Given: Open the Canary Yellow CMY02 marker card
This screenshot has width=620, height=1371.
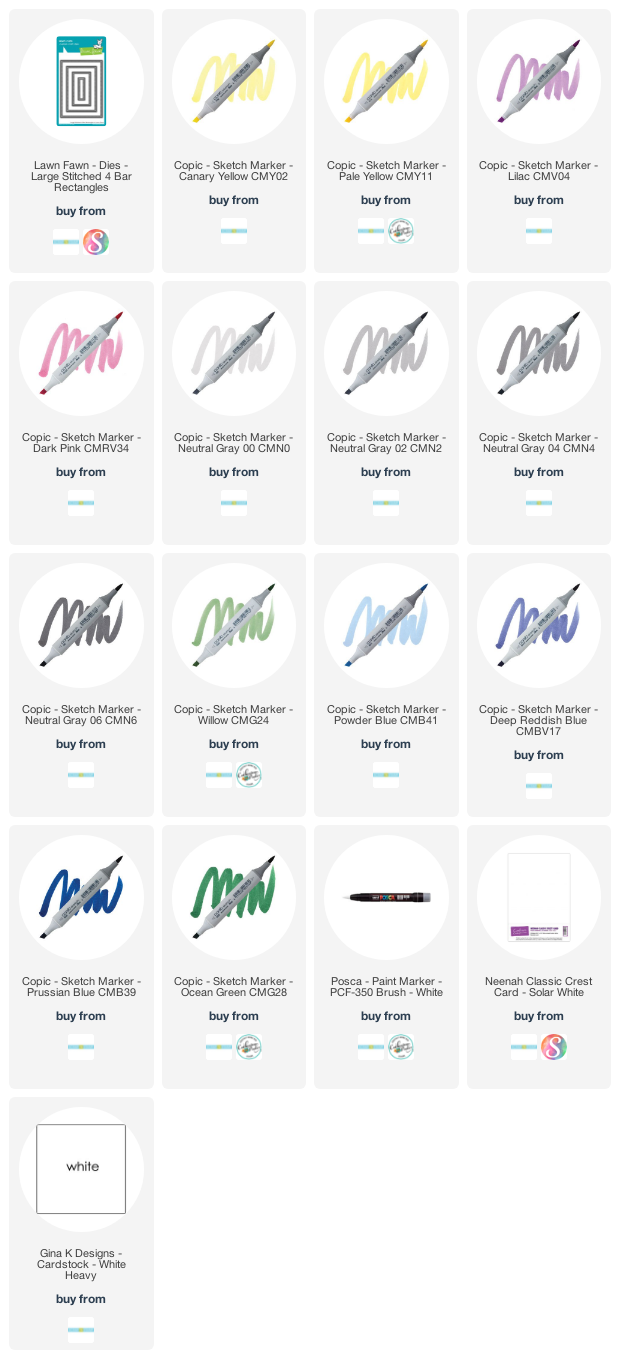Looking at the screenshot, I should point(234,141).
